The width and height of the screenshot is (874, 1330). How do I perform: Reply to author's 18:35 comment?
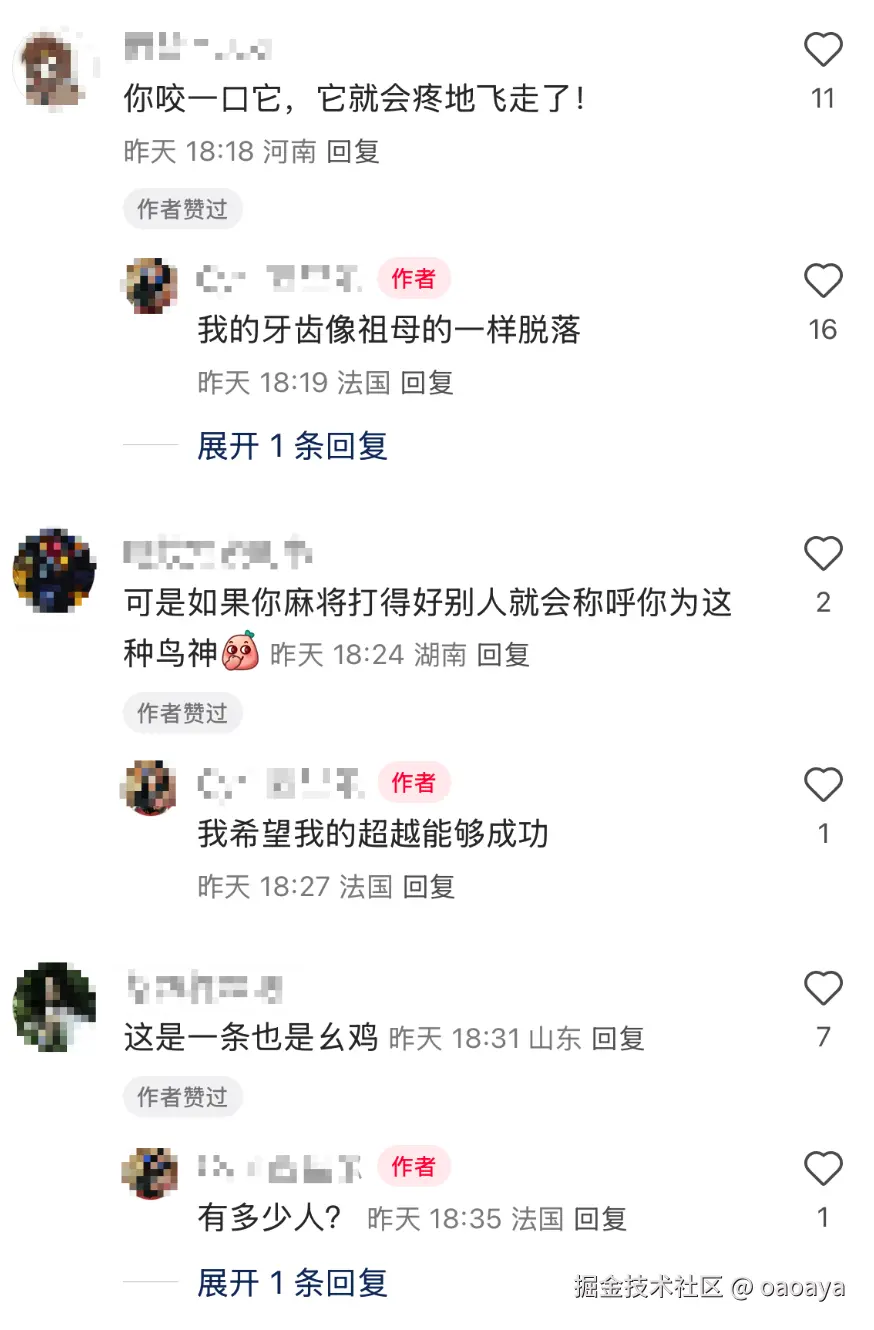pos(600,1219)
